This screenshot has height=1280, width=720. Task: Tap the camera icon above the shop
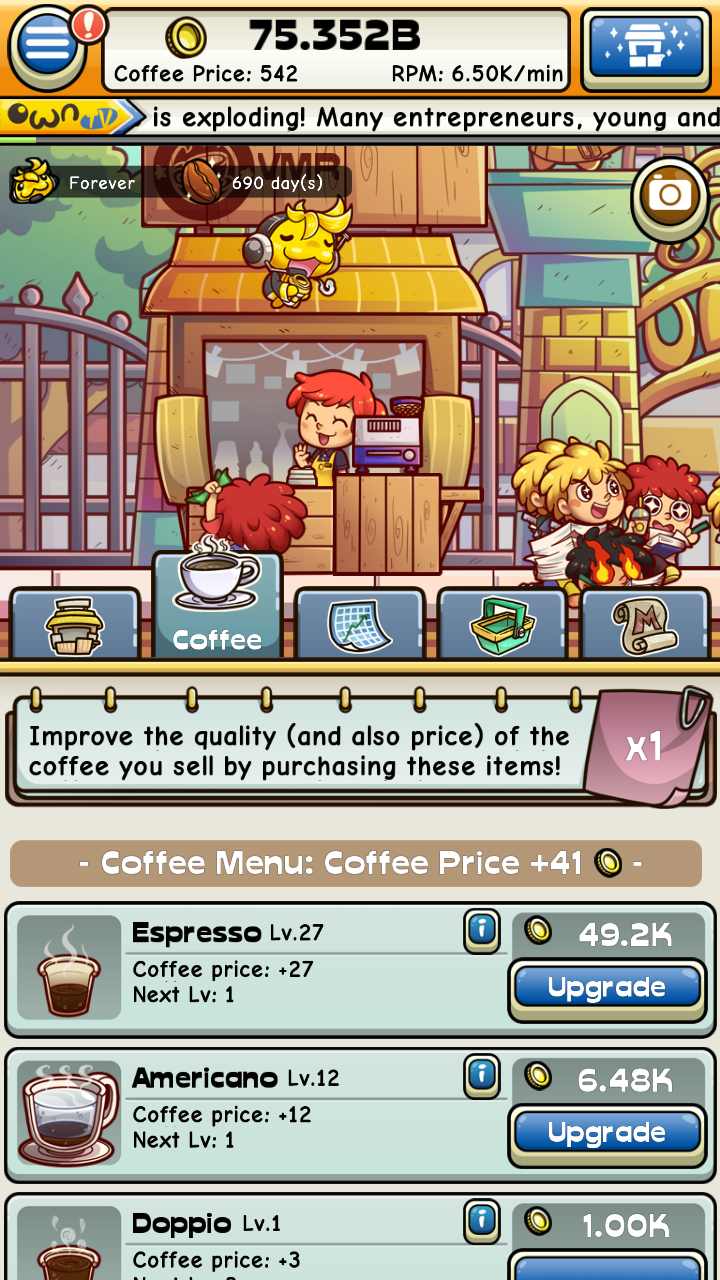[667, 197]
